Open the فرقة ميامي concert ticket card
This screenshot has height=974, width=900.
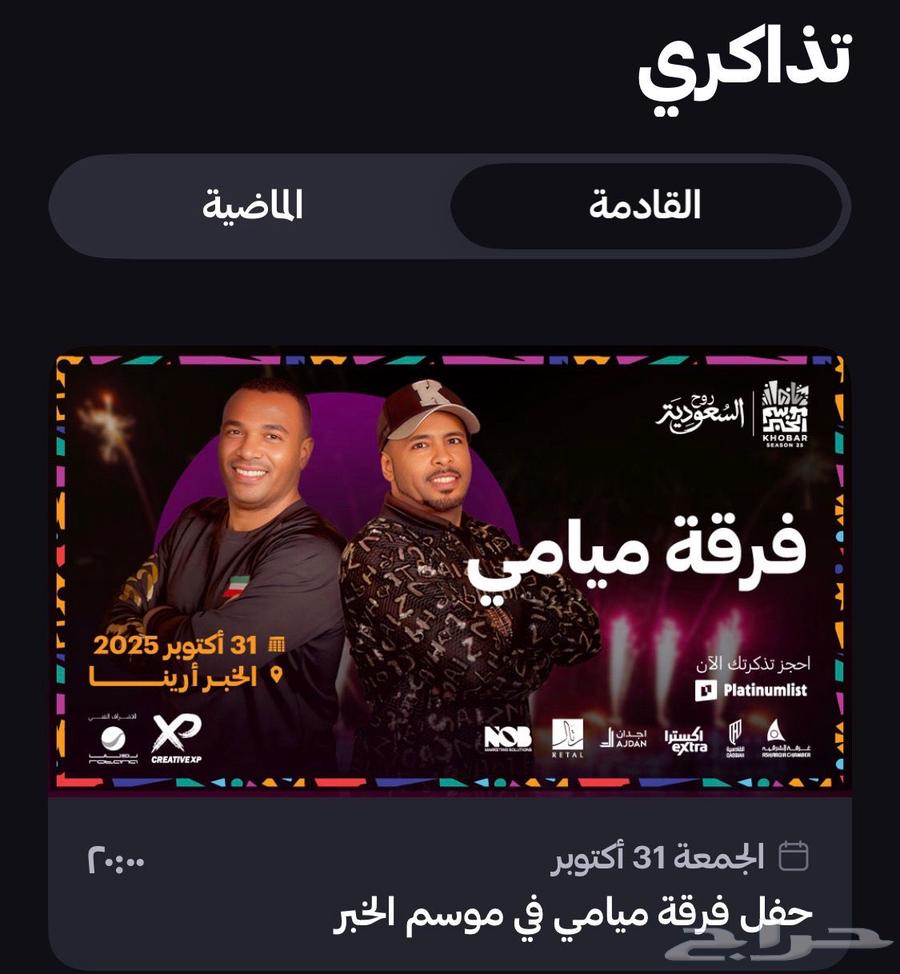tap(449, 570)
